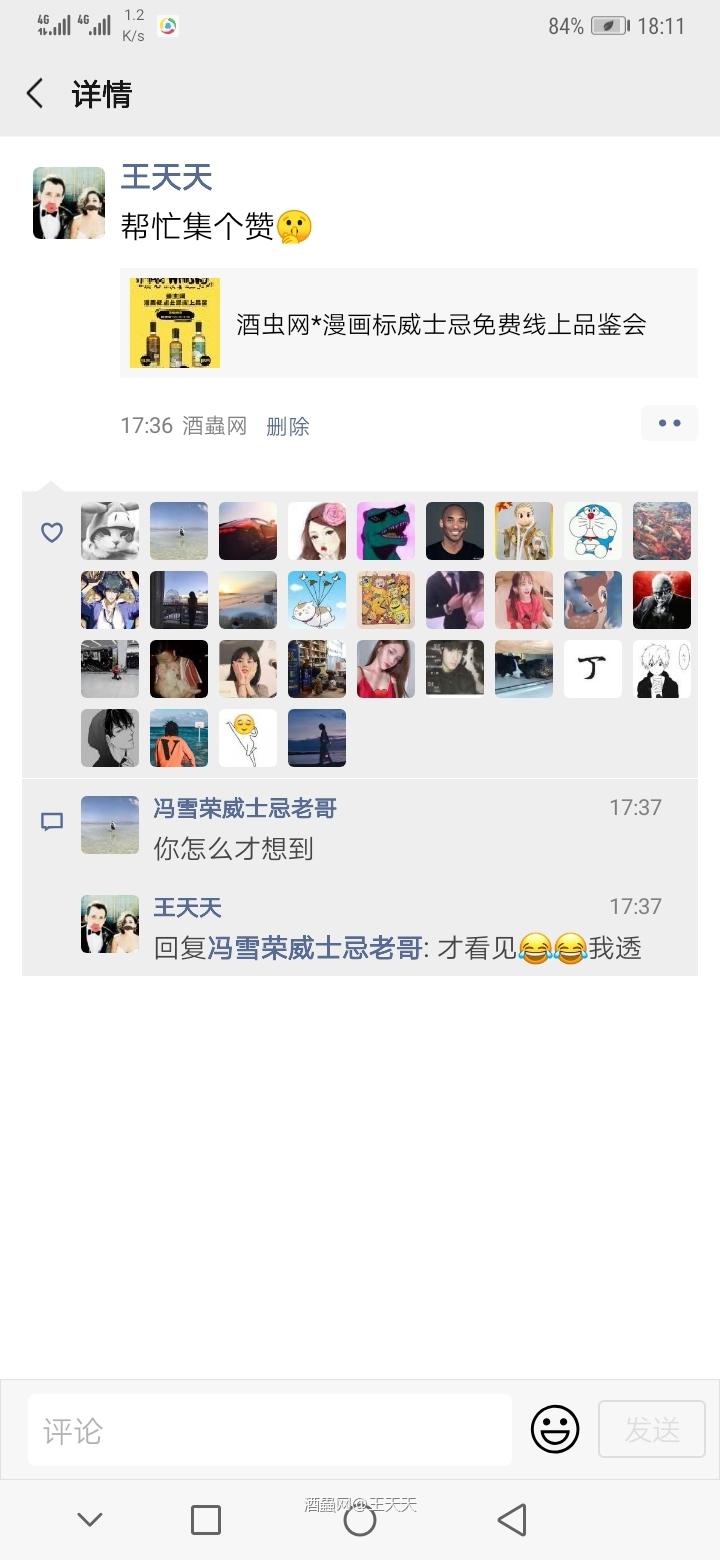This screenshot has width=720, height=1560.
Task: Tap the heart like icon
Action: 51,532
